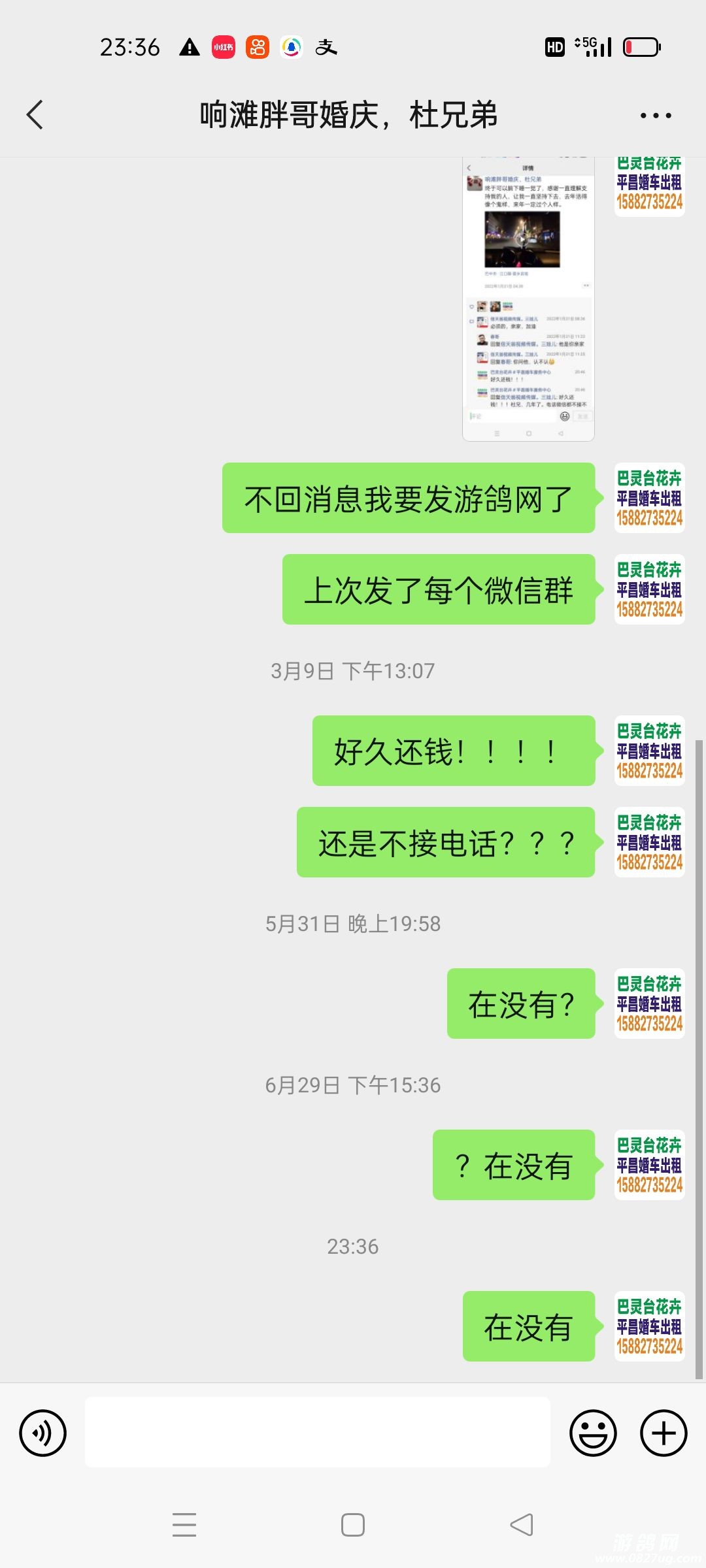Open the shared screenshot image
The width and height of the screenshot is (706, 1568).
tap(528, 299)
